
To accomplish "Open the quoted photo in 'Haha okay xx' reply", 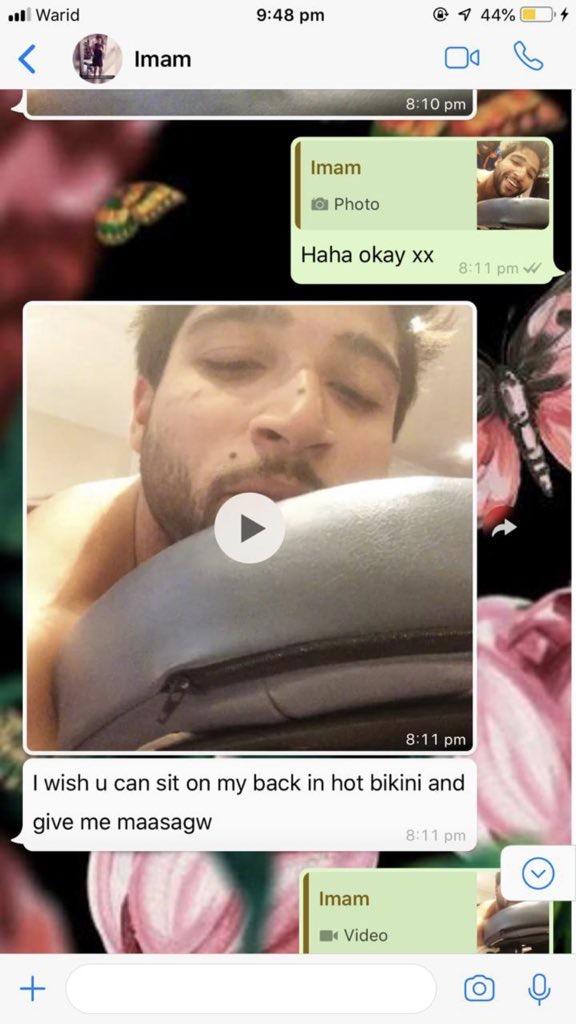I will click(423, 185).
